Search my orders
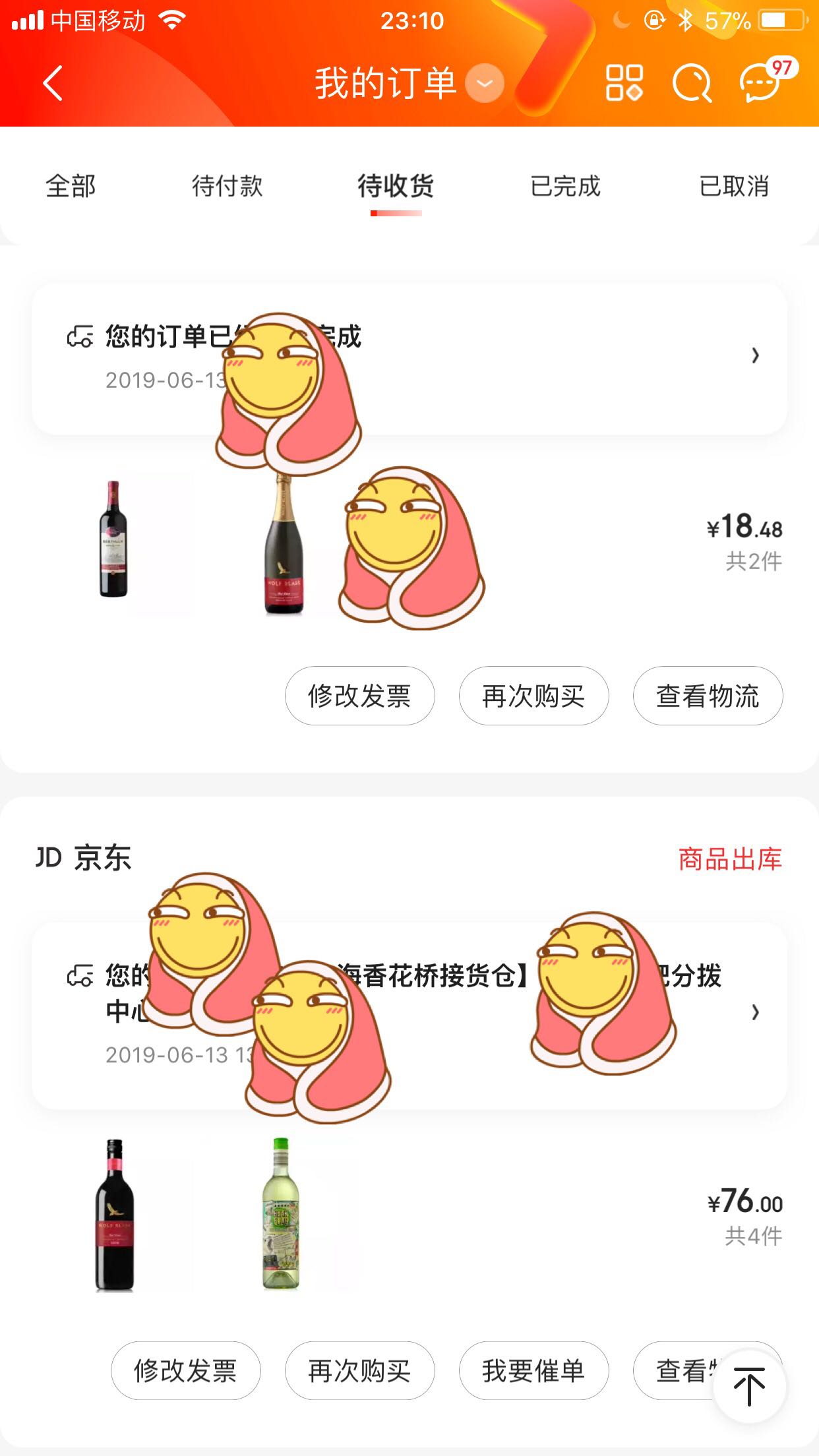This screenshot has height=1456, width=819. coord(692,84)
